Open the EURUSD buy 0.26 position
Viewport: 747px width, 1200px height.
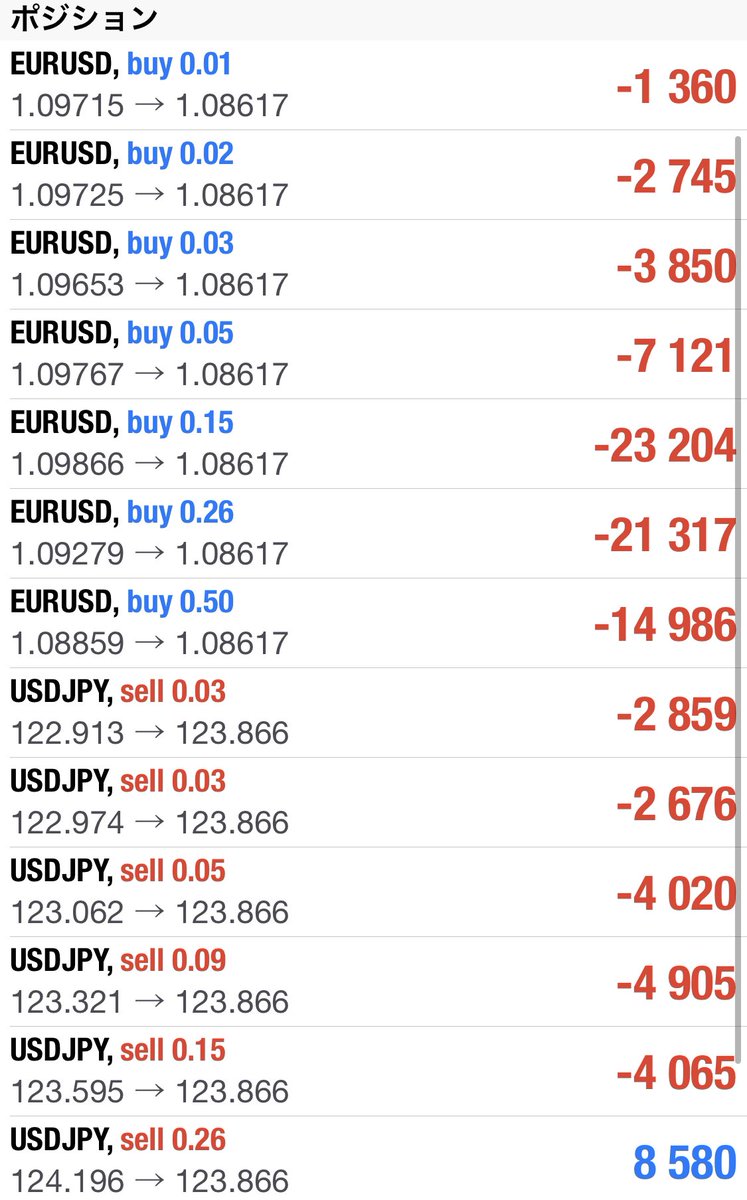pyautogui.click(x=370, y=533)
